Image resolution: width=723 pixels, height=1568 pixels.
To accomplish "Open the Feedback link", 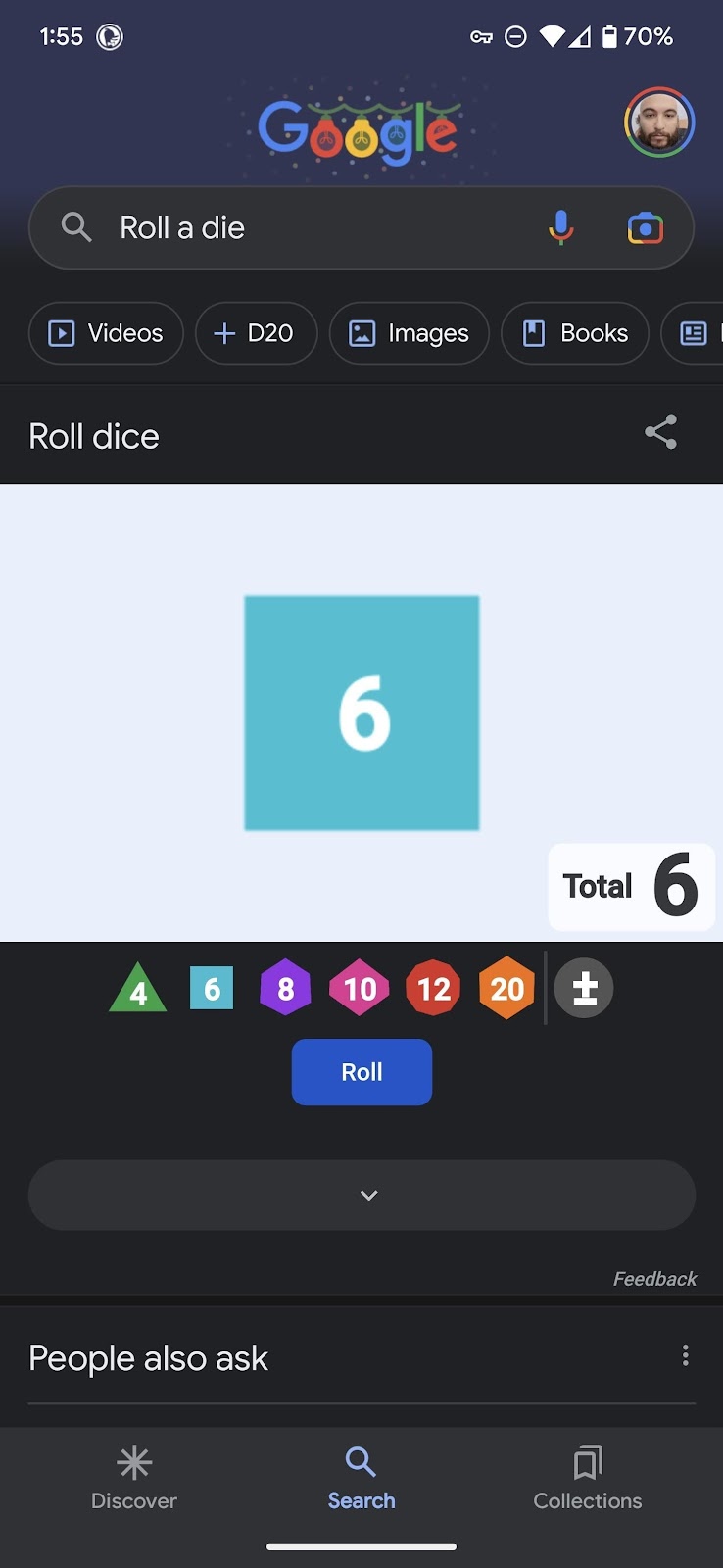I will [654, 1279].
